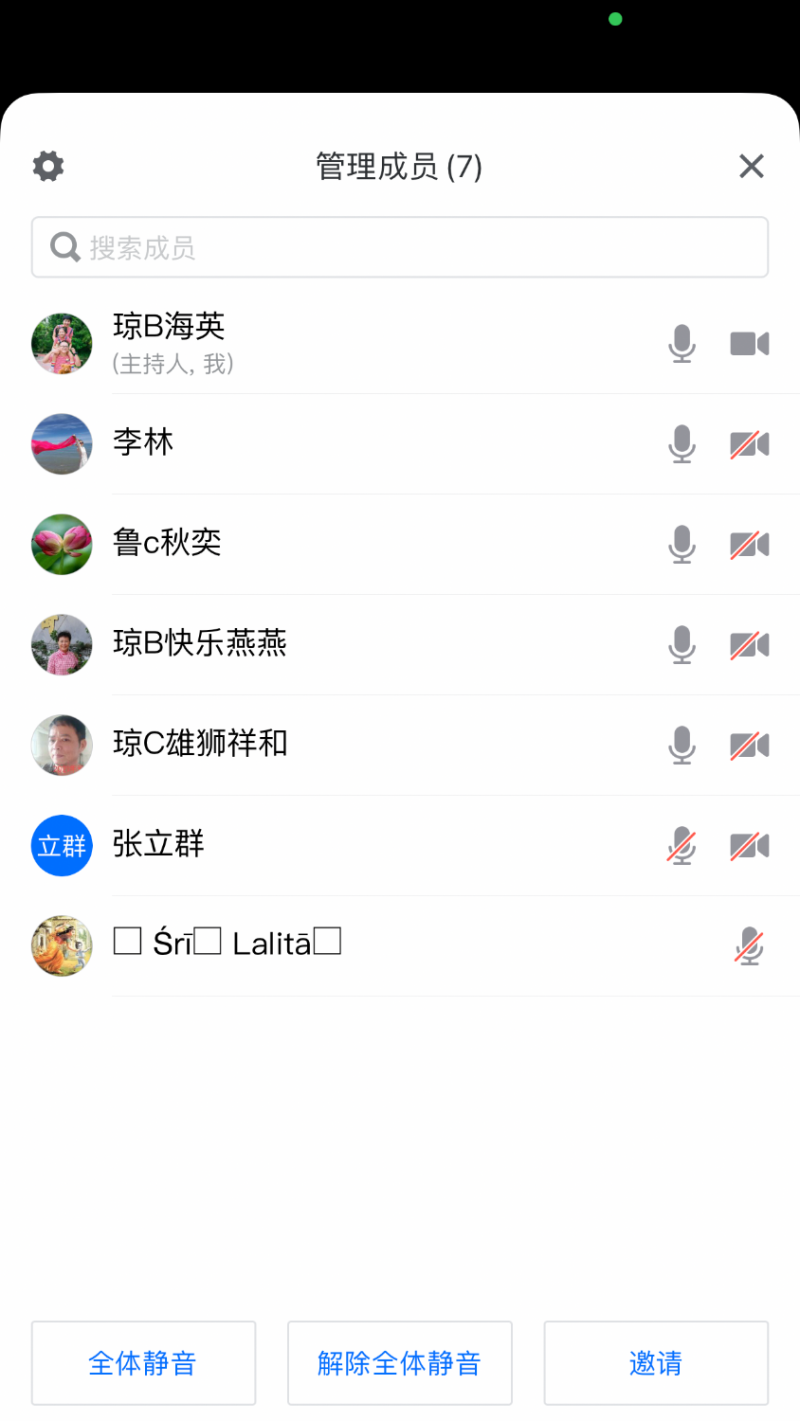This screenshot has width=800, height=1421.
Task: Click 李林's microphone icon
Action: point(682,444)
